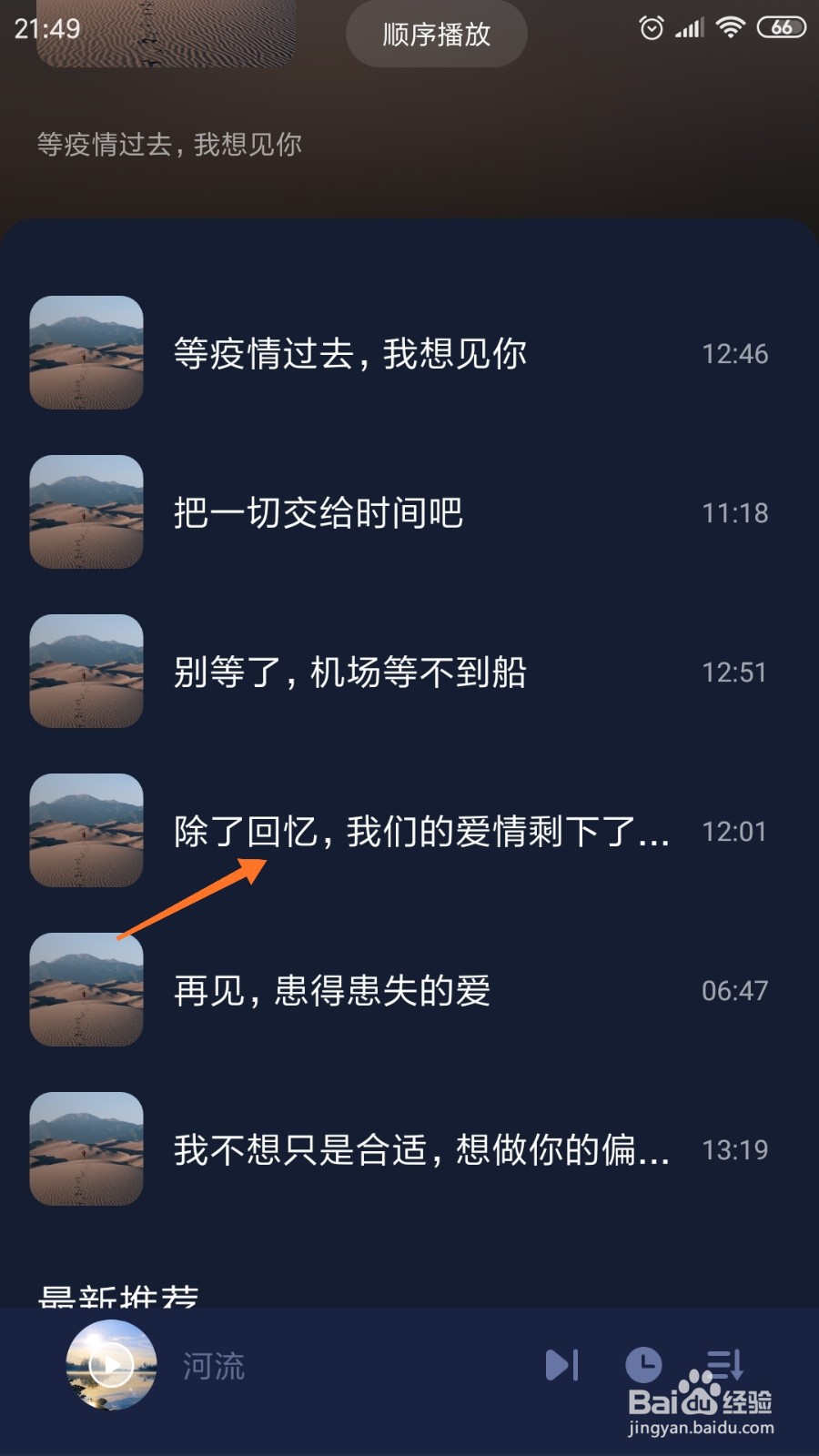
Task: Open 别等了，机场等不到船
Action: point(349,672)
